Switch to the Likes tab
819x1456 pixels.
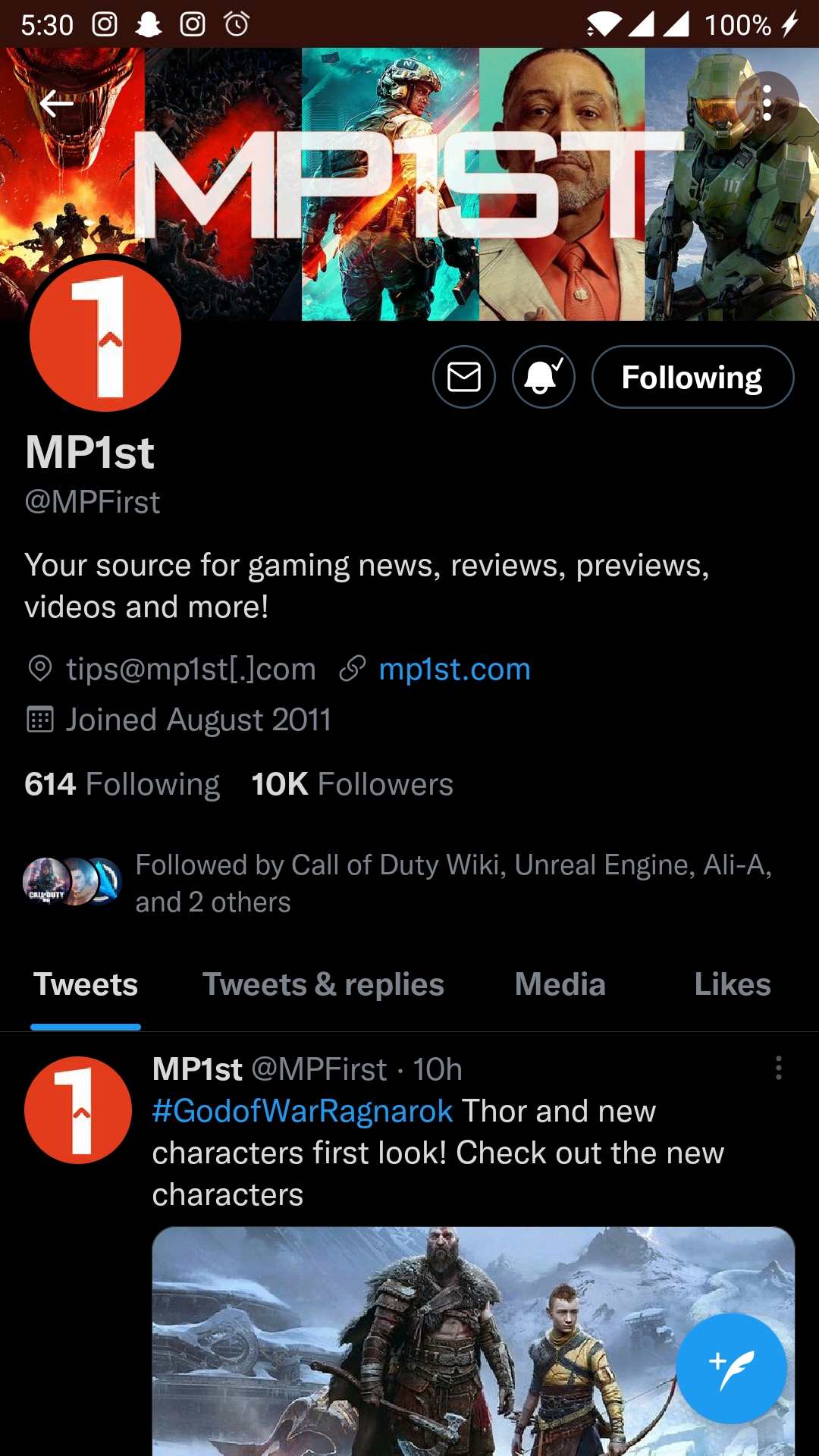732,984
